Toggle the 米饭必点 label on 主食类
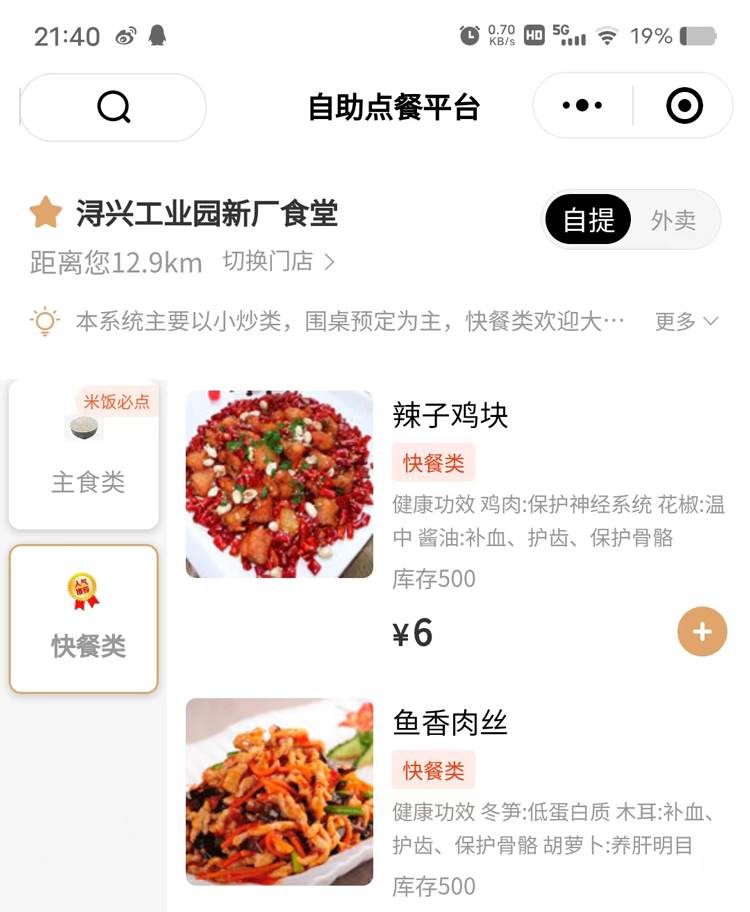This screenshot has height=912, width=750. (119, 401)
